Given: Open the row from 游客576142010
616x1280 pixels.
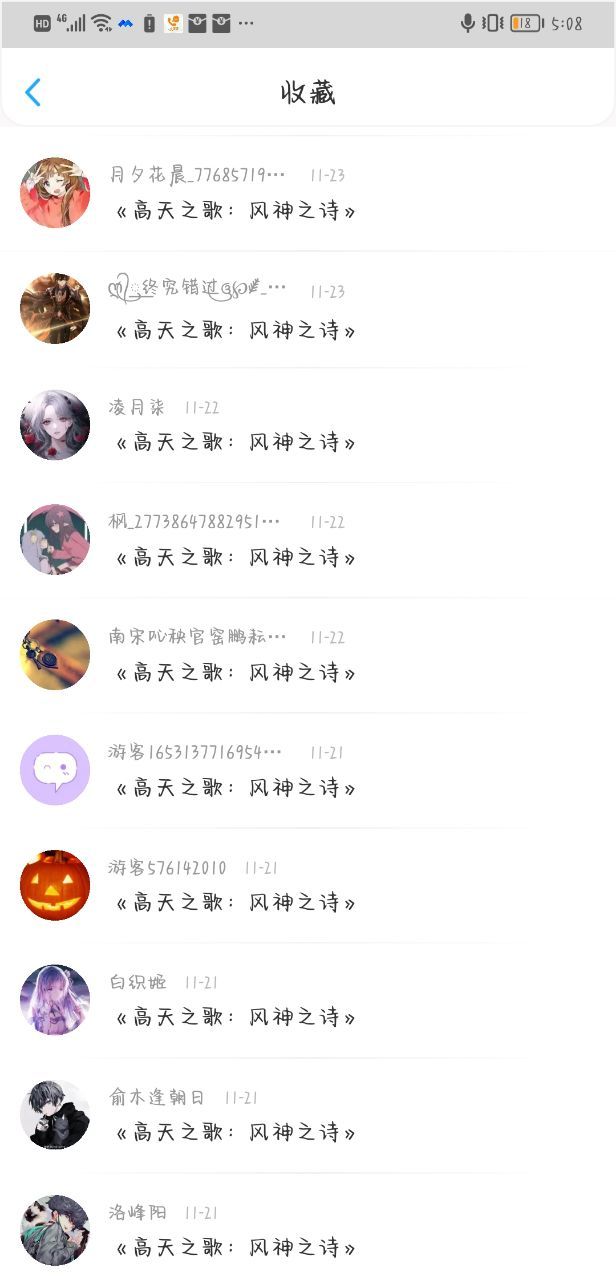Looking at the screenshot, I should click(308, 885).
